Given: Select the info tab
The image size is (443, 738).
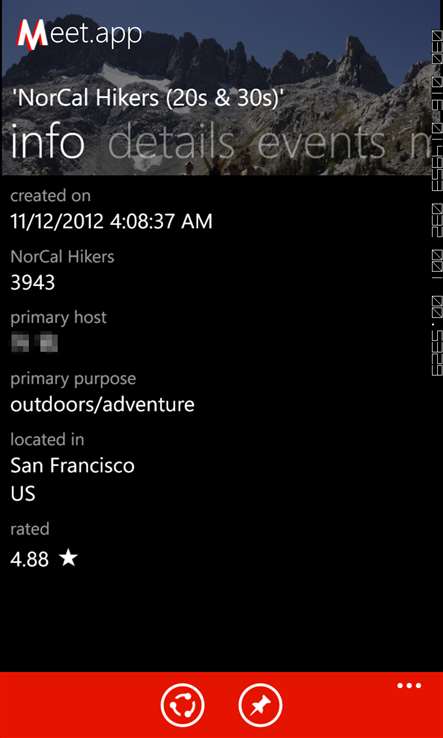Looking at the screenshot, I should 48,141.
